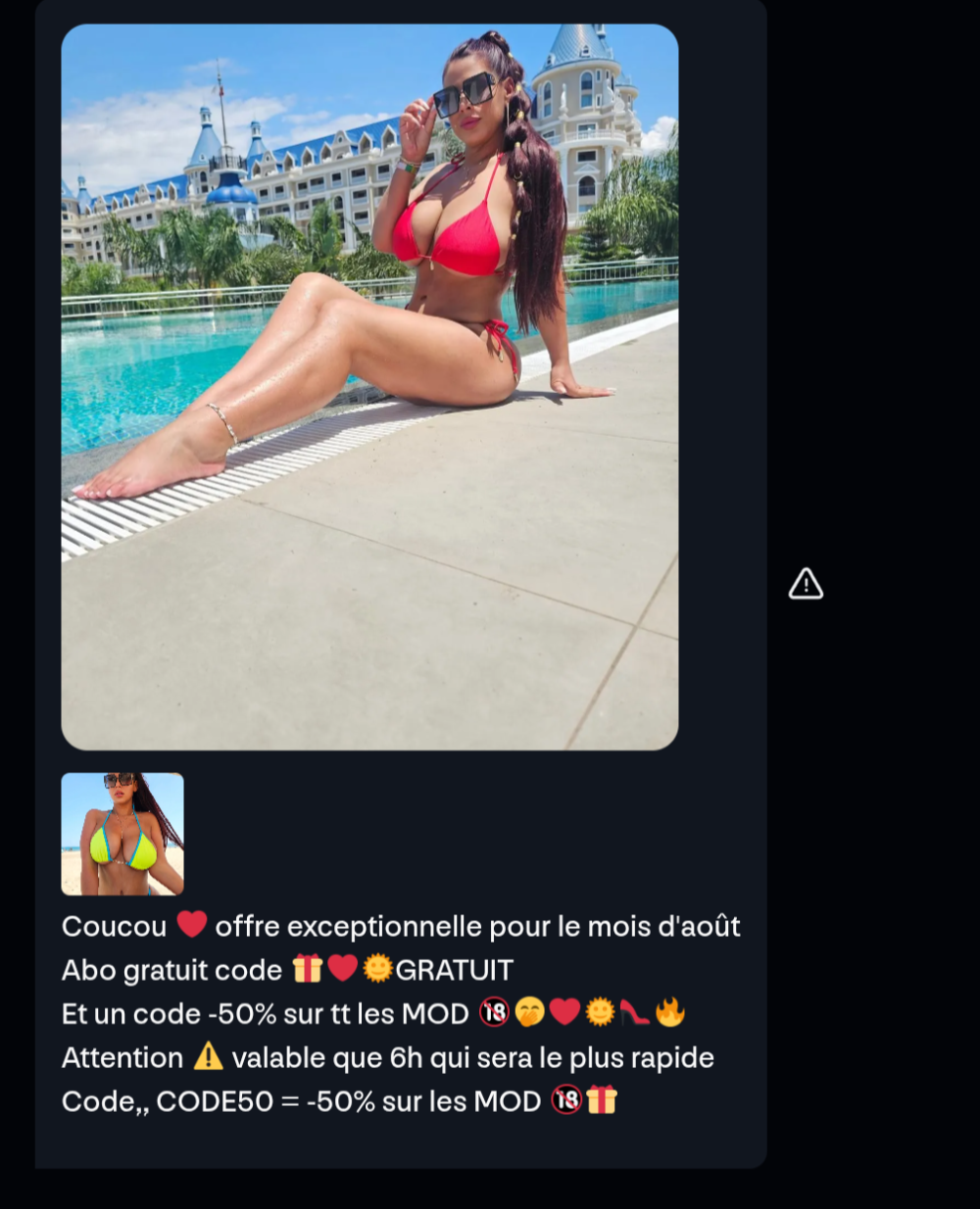Viewport: 980px width, 1209px height.
Task: Open the large pool photo attachment
Action: click(369, 387)
